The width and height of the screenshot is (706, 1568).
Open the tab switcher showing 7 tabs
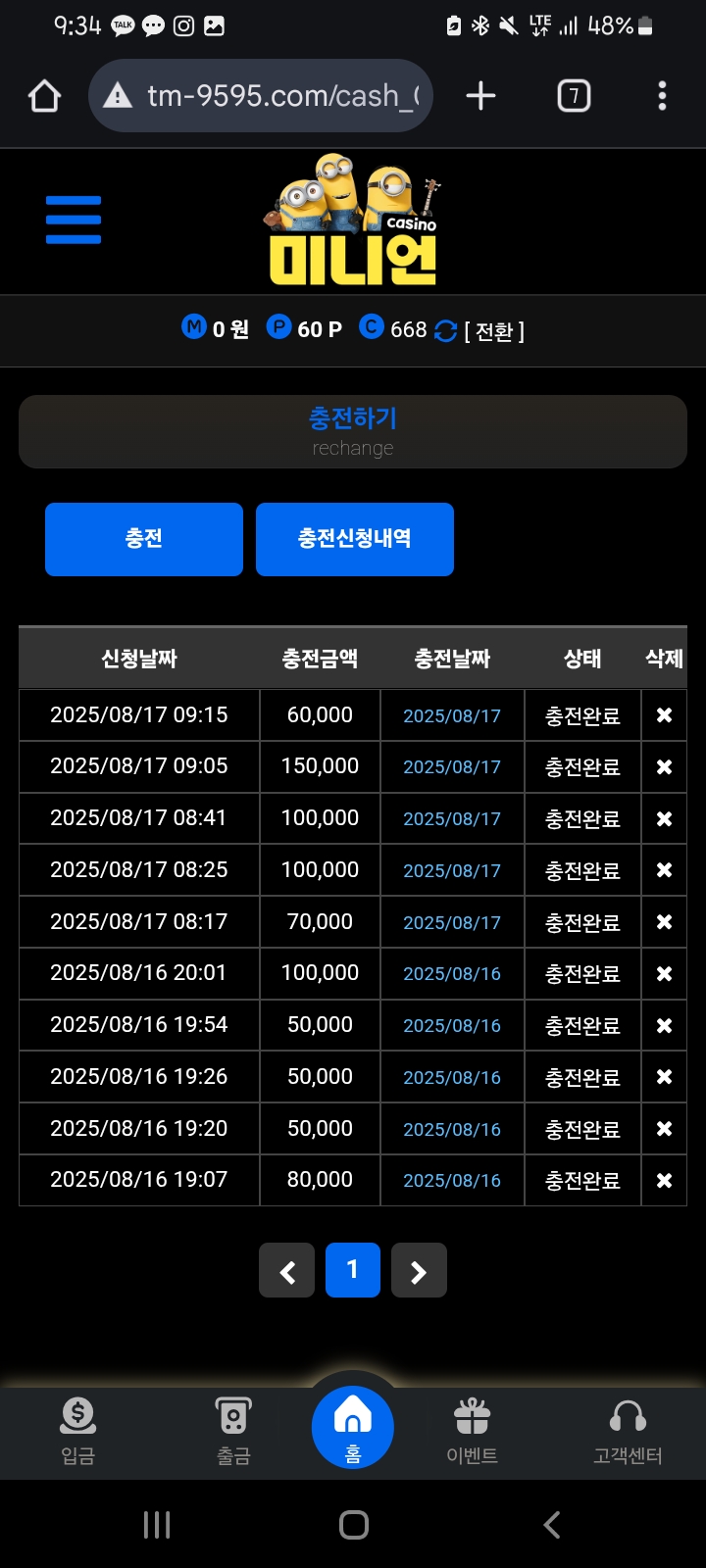pyautogui.click(x=574, y=96)
